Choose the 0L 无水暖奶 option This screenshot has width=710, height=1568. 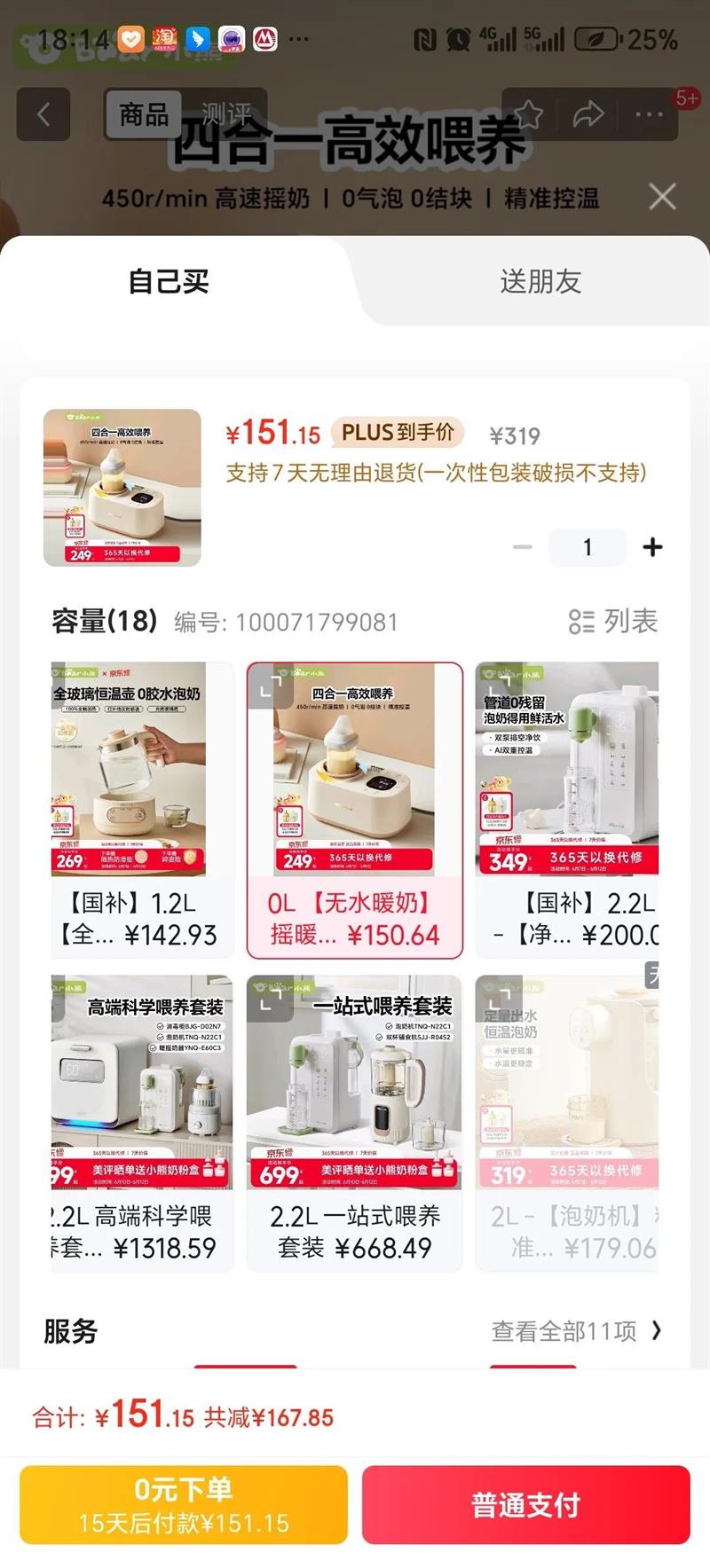click(x=355, y=810)
